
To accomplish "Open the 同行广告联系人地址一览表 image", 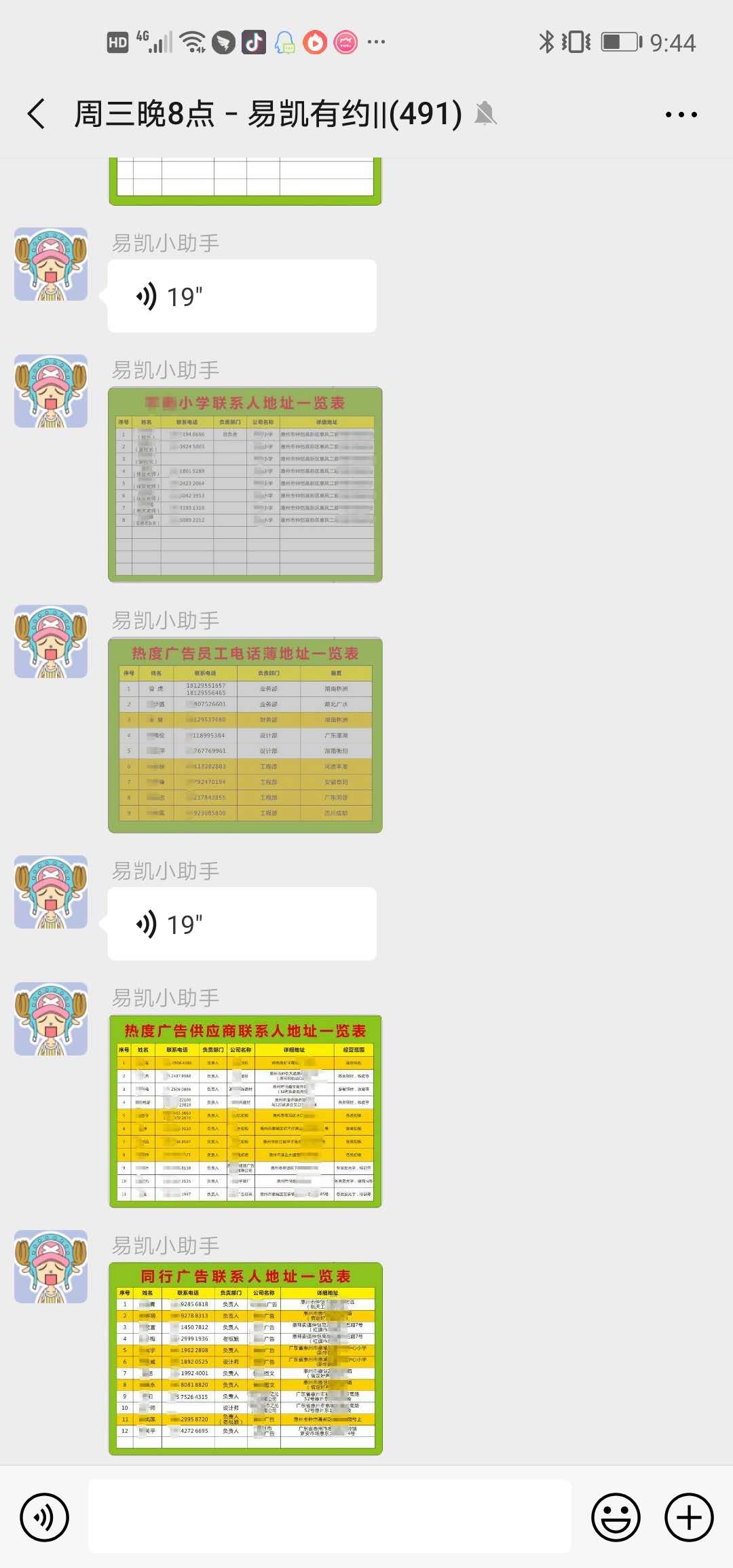I will coord(245,1358).
